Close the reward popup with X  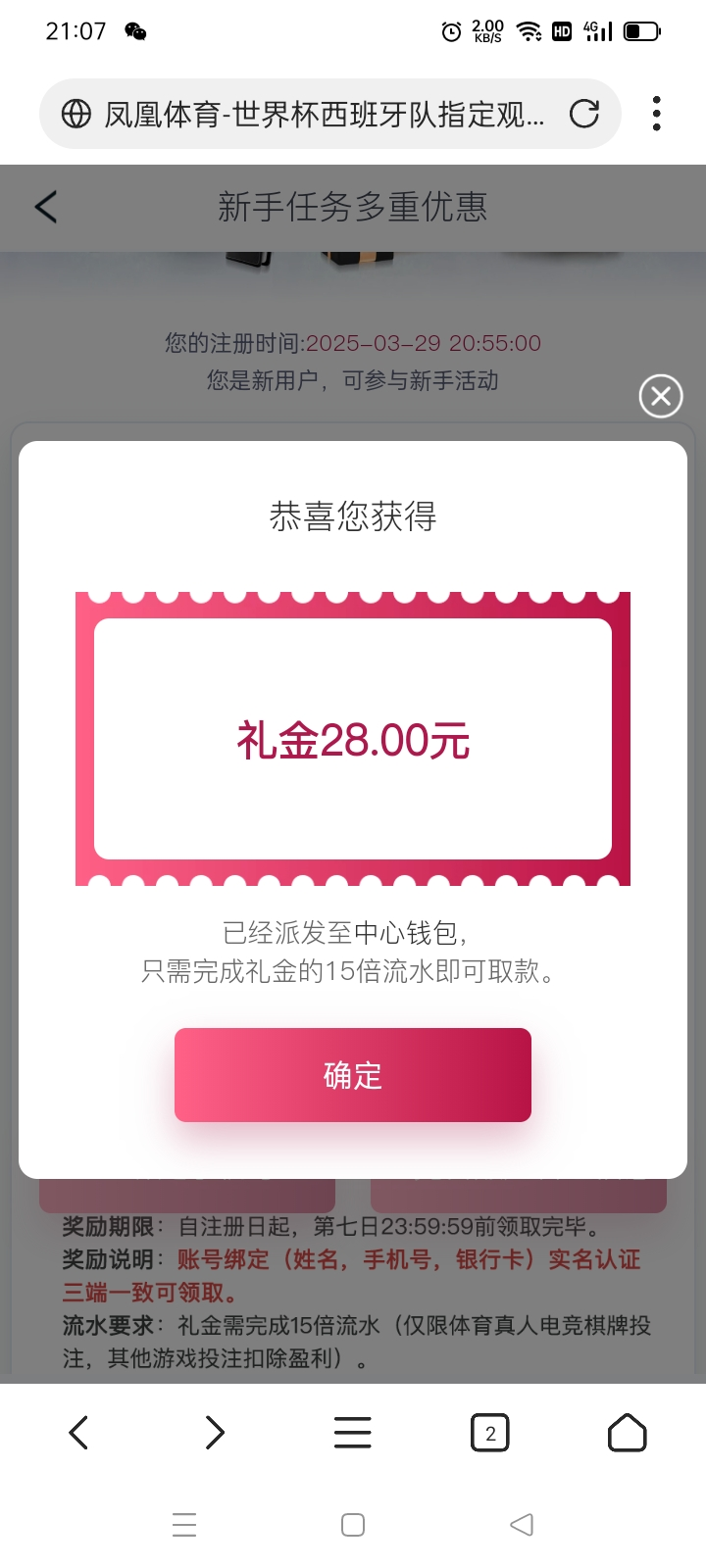tap(661, 396)
